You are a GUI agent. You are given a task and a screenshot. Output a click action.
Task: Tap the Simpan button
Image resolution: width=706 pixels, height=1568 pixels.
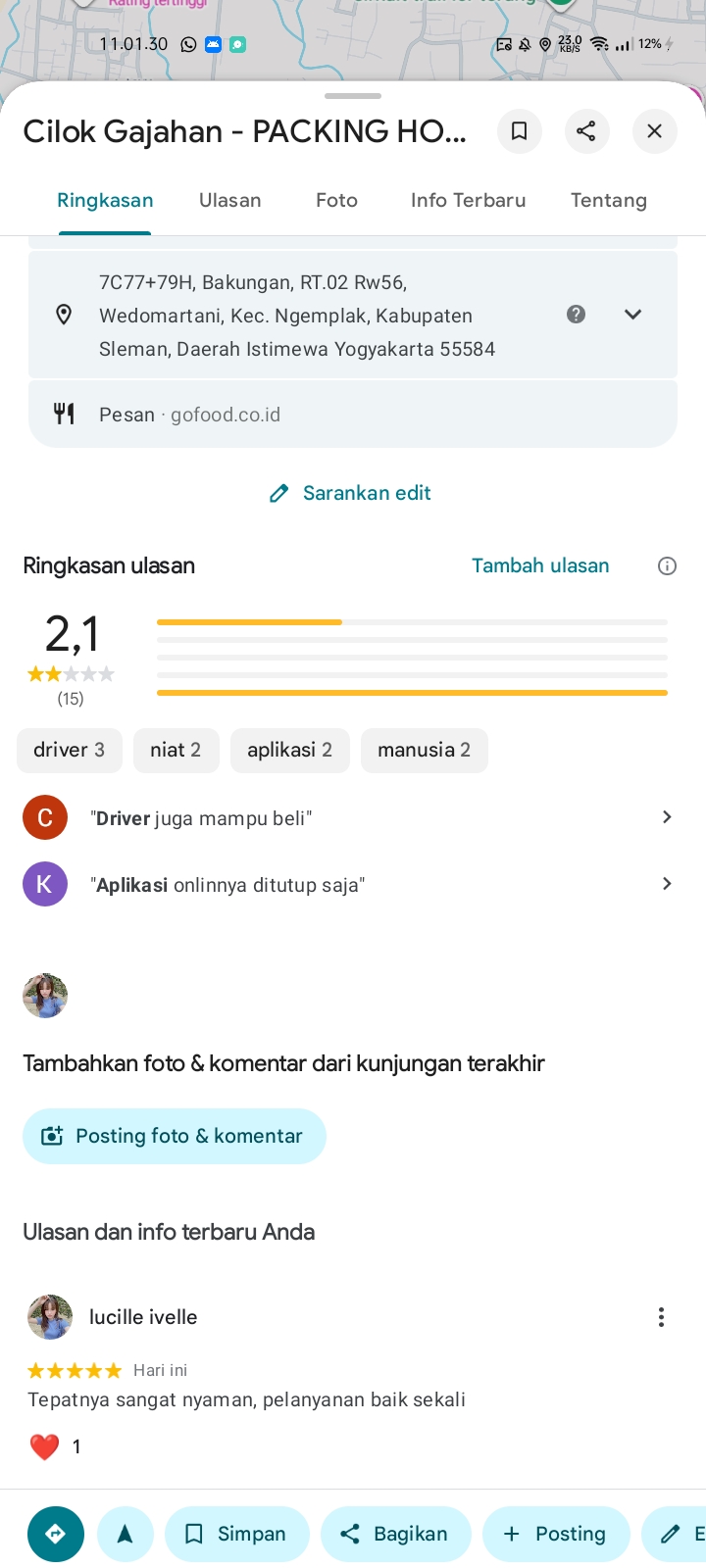[x=236, y=1534]
